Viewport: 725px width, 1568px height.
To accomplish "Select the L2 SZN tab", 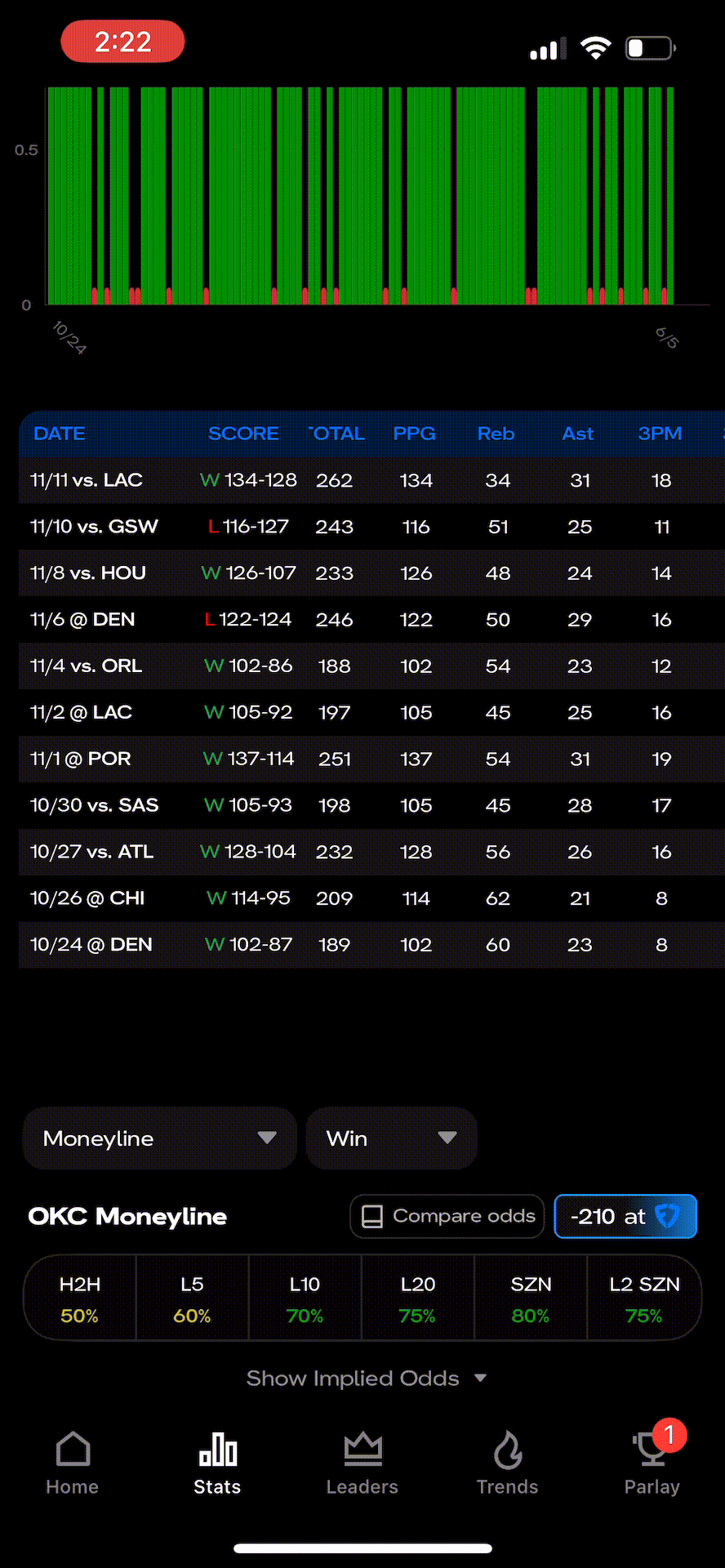I will tap(644, 1298).
